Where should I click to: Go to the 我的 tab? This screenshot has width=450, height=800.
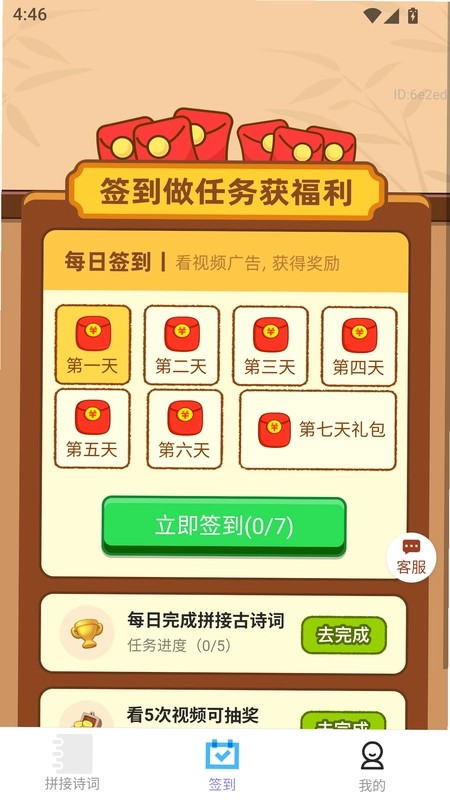[x=372, y=765]
